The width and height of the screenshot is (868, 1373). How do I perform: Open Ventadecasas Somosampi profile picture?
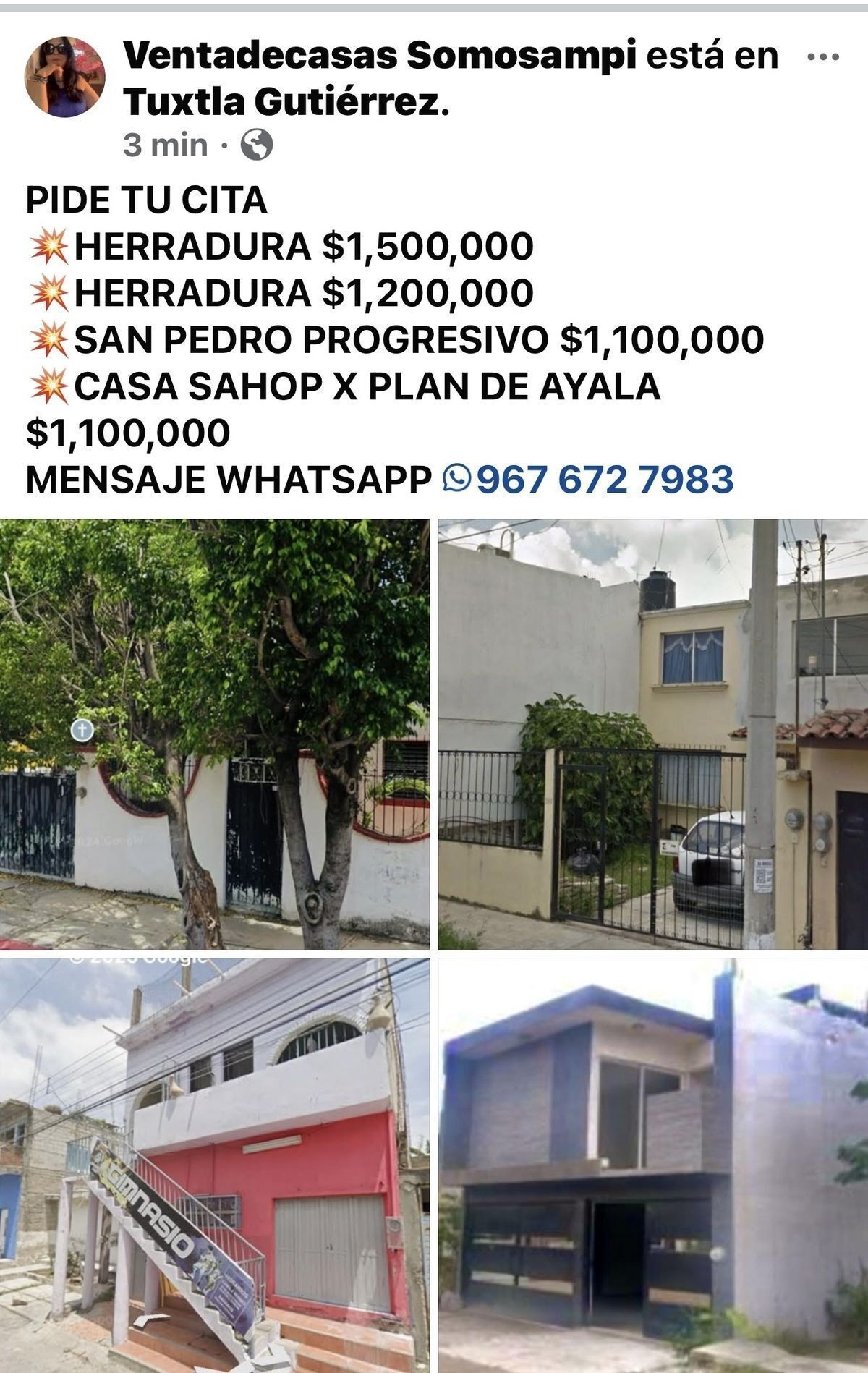click(65, 77)
